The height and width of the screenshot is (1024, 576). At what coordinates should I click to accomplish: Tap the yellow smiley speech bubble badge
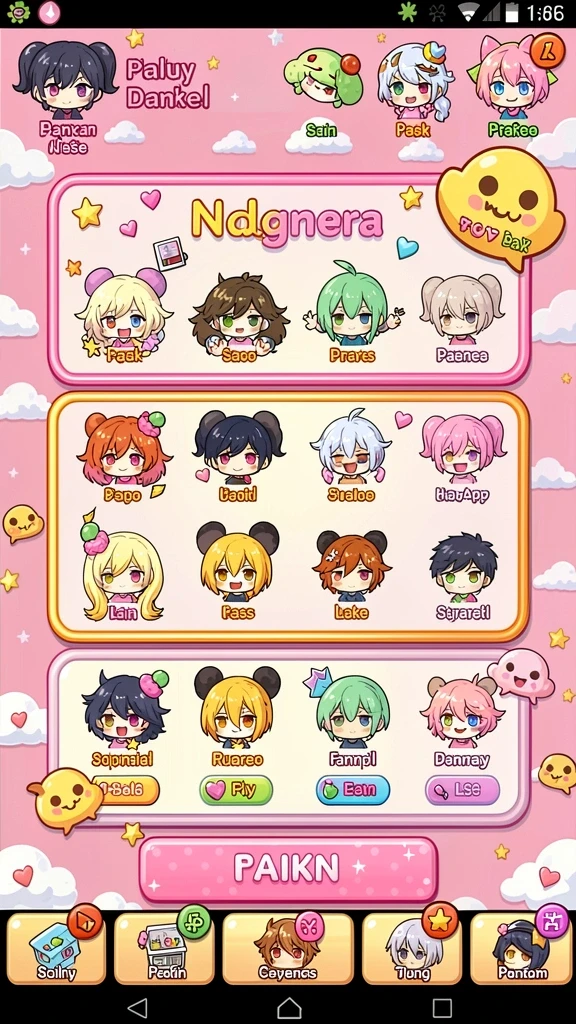500,208
